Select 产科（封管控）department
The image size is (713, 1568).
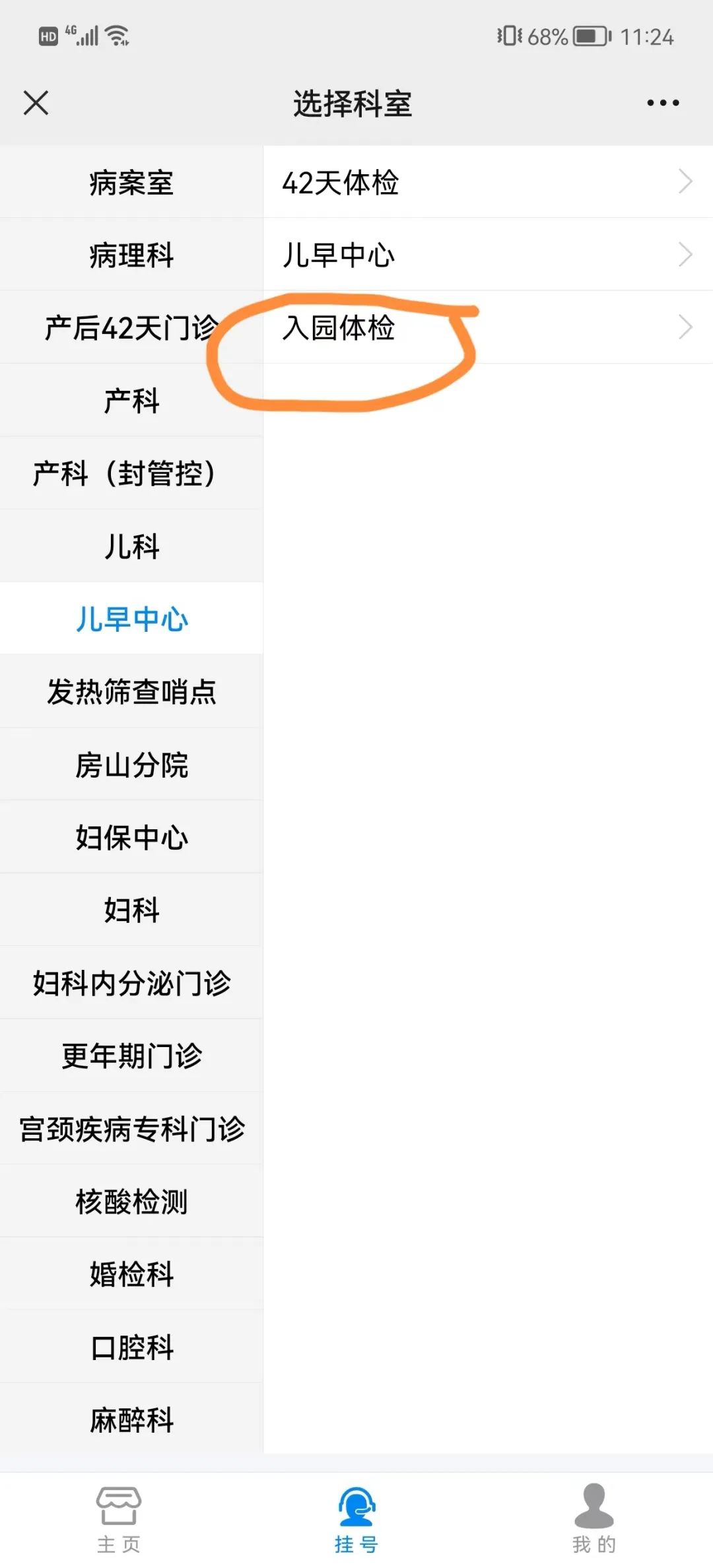[131, 473]
